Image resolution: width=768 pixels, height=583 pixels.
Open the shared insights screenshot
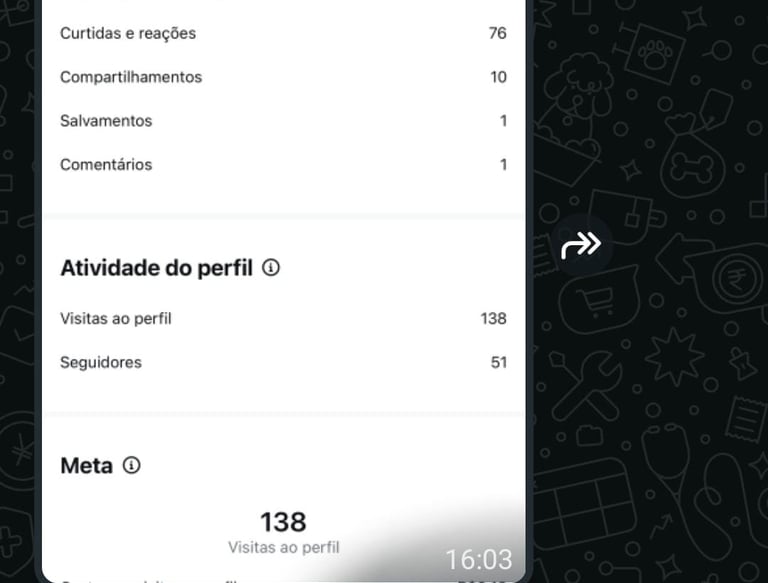coord(284,291)
